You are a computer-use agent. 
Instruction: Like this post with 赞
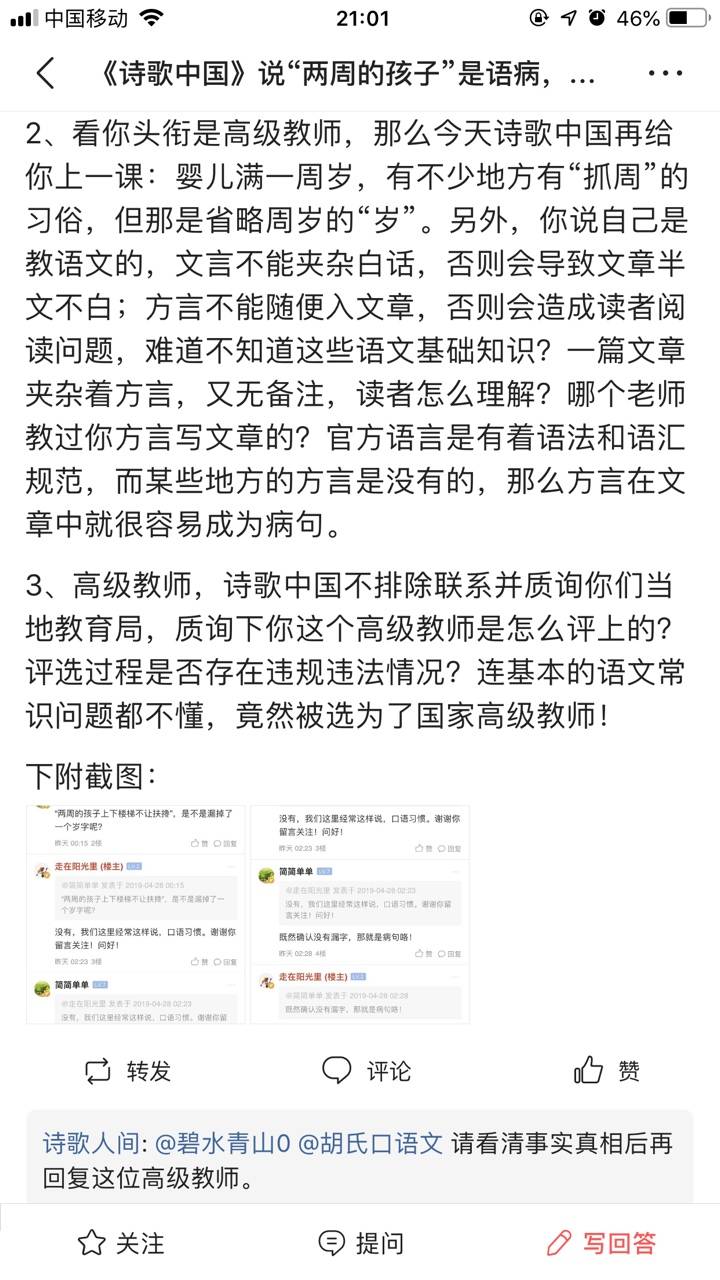point(607,1071)
